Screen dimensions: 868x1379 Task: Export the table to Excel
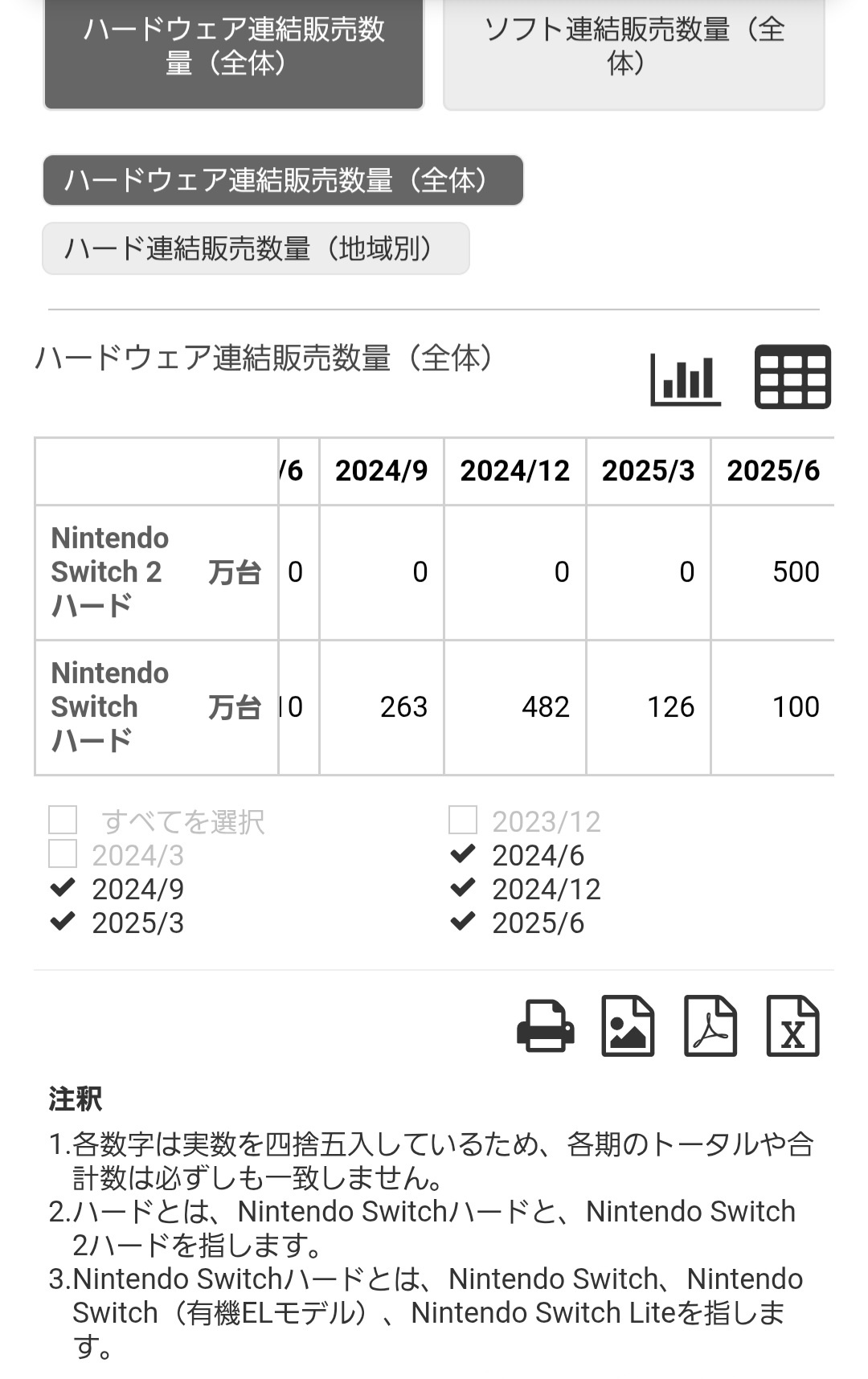pyautogui.click(x=792, y=1026)
